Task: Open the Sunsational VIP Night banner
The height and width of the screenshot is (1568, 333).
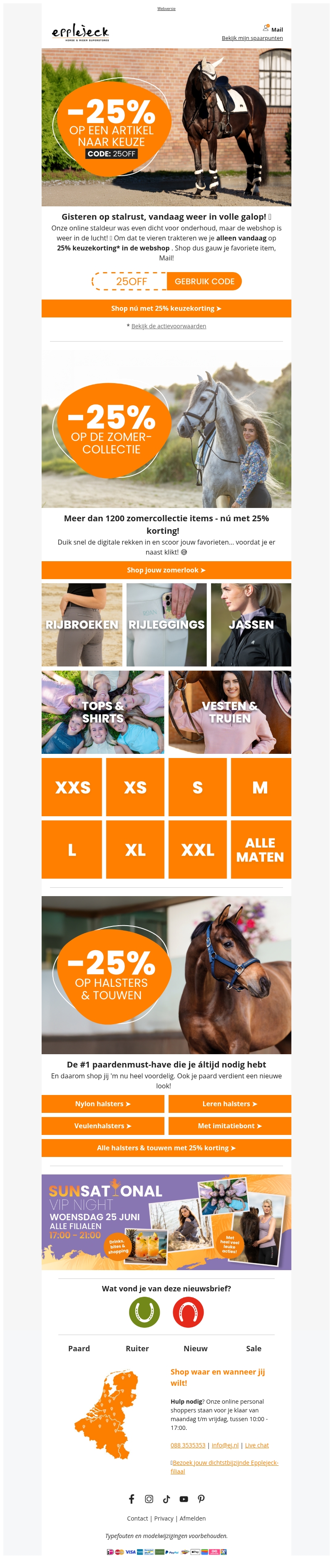Action: 166,1222
